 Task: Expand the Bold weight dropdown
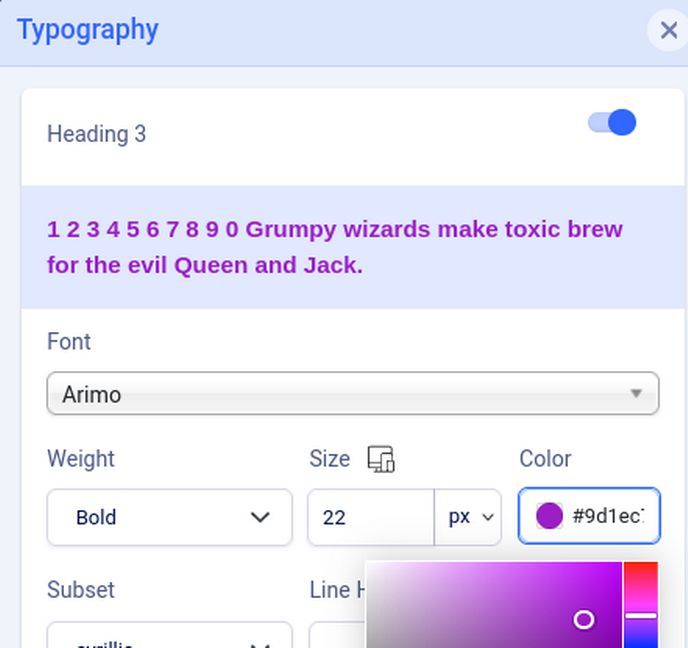coord(169,517)
